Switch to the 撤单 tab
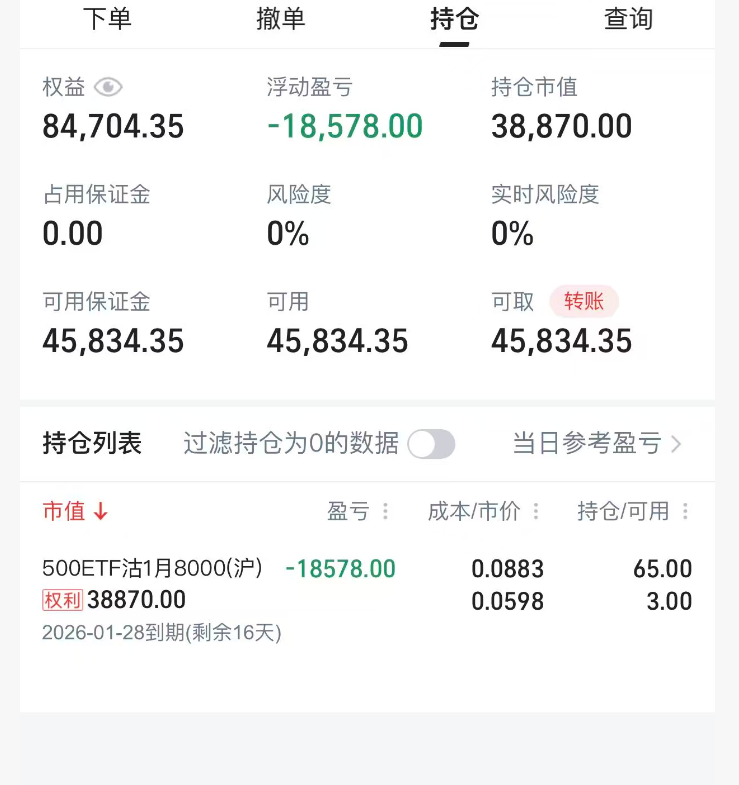 [280, 19]
